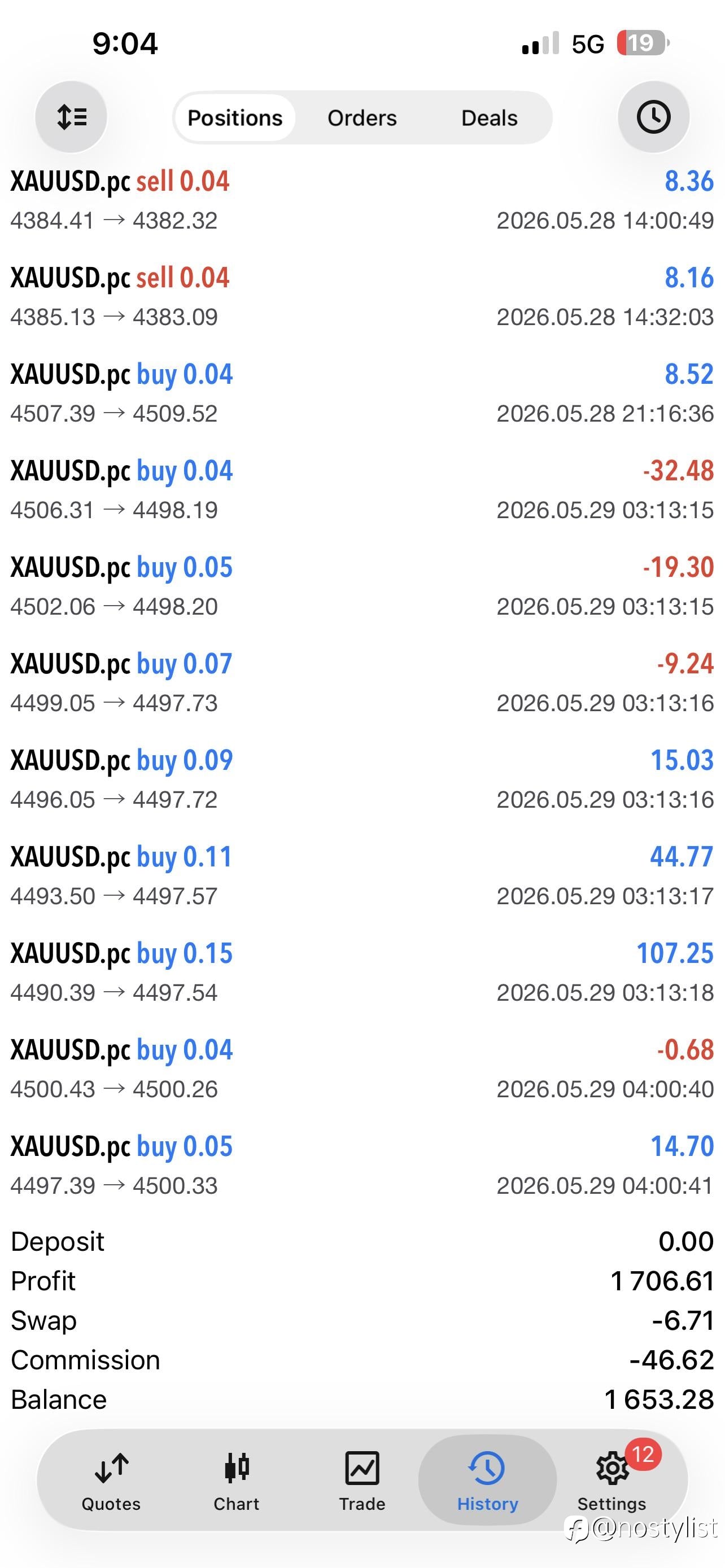Expand the buy 0.07 position with -9.24 loss
The height and width of the screenshot is (1568, 725).
tap(362, 683)
